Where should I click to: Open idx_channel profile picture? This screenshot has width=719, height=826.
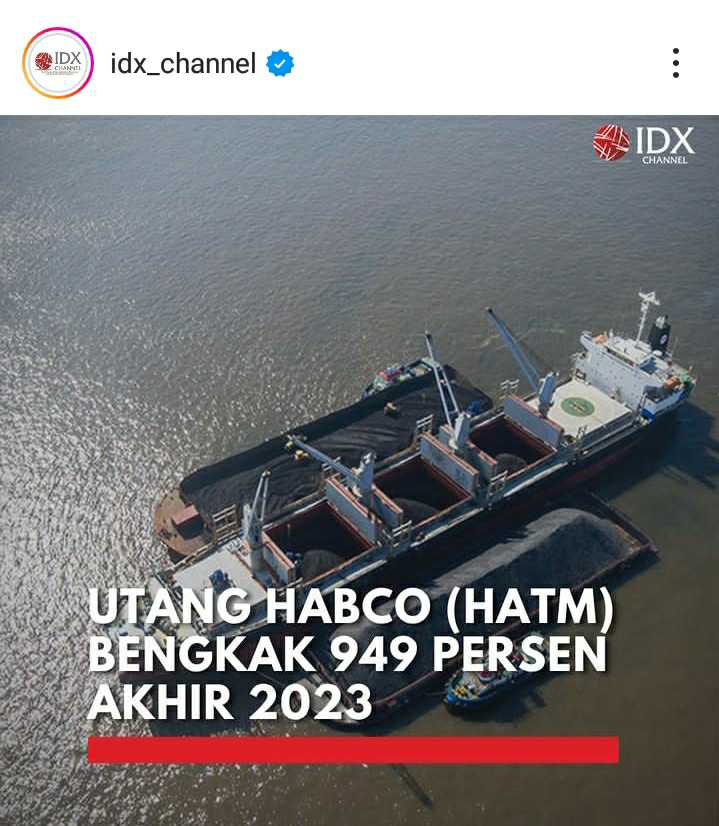pos(58,63)
